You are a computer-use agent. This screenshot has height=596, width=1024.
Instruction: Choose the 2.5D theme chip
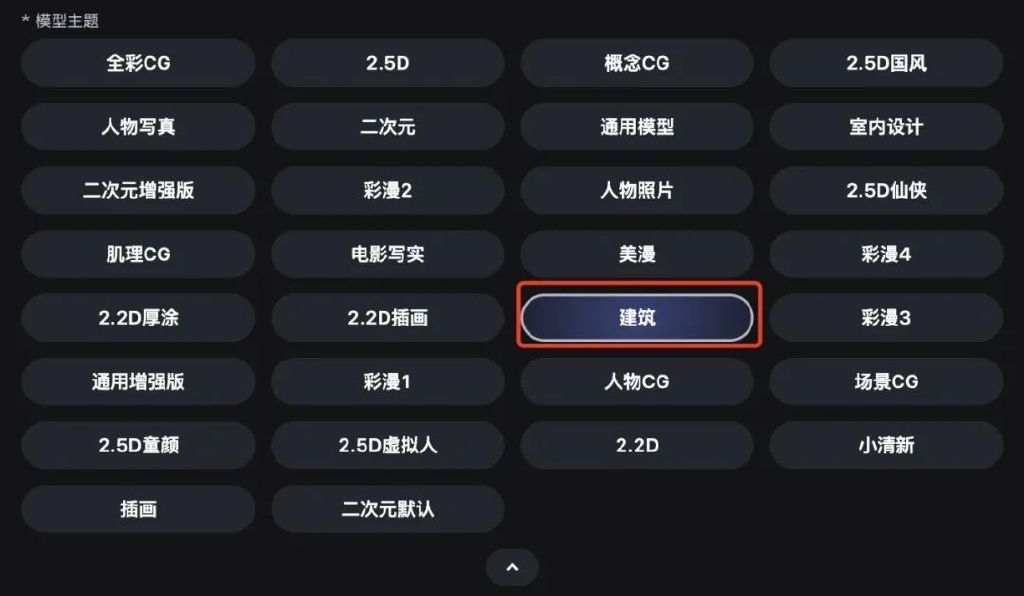coord(387,63)
